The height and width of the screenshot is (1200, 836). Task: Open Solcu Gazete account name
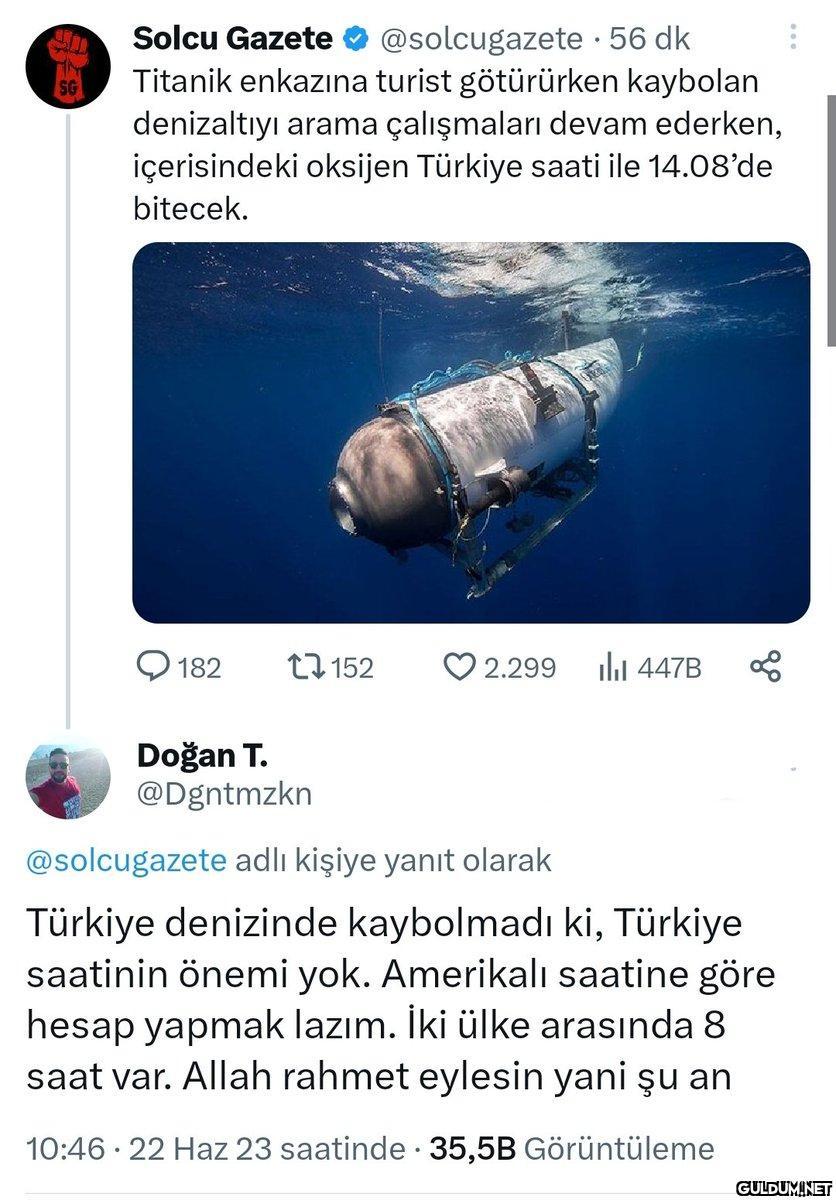click(x=232, y=38)
